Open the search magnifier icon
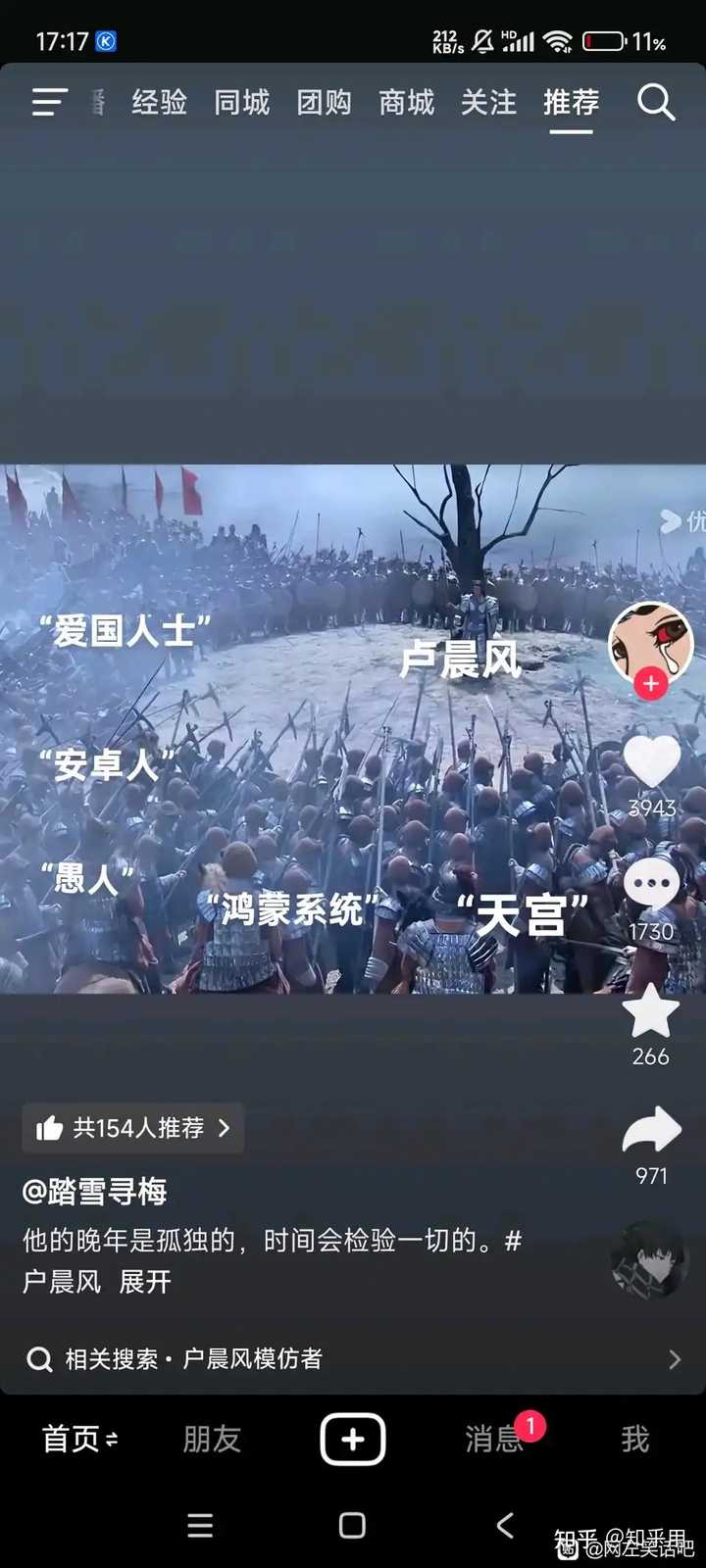This screenshot has height=1568, width=706. click(x=655, y=102)
